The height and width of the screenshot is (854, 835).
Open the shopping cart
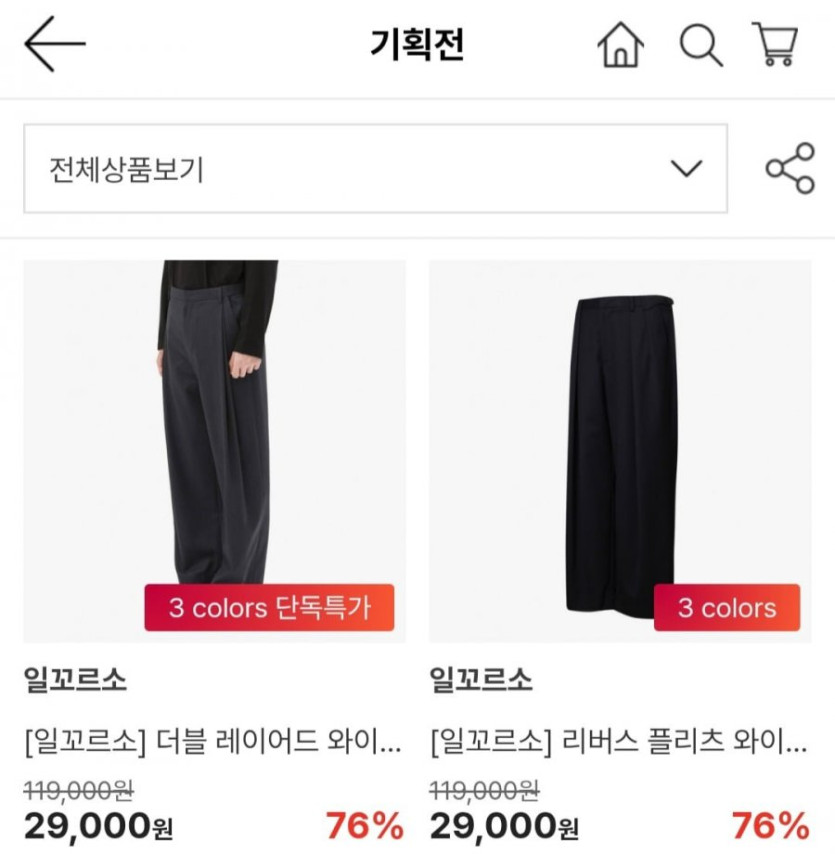(775, 45)
